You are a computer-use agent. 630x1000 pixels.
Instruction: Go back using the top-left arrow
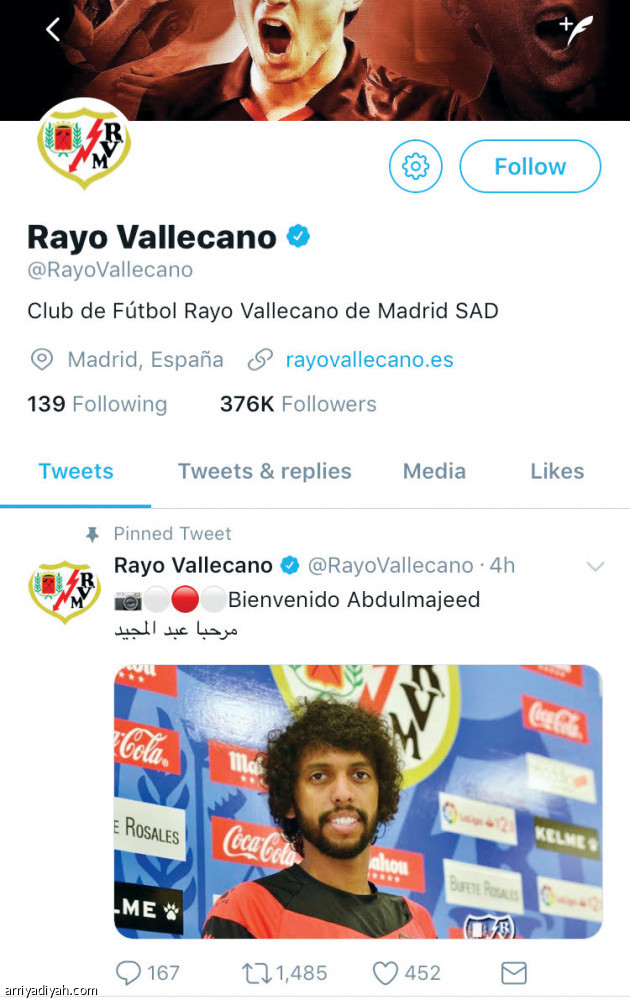[53, 30]
